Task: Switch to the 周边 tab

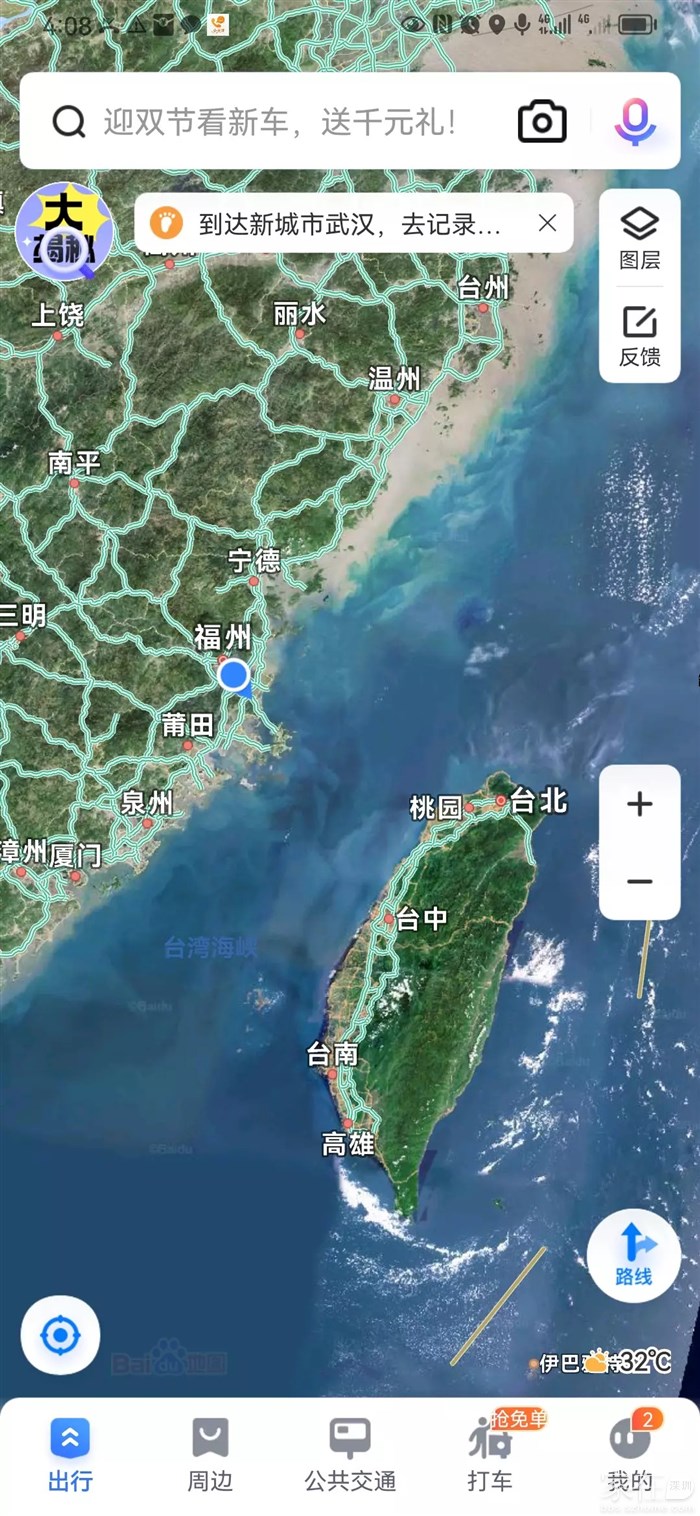Action: click(210, 1455)
